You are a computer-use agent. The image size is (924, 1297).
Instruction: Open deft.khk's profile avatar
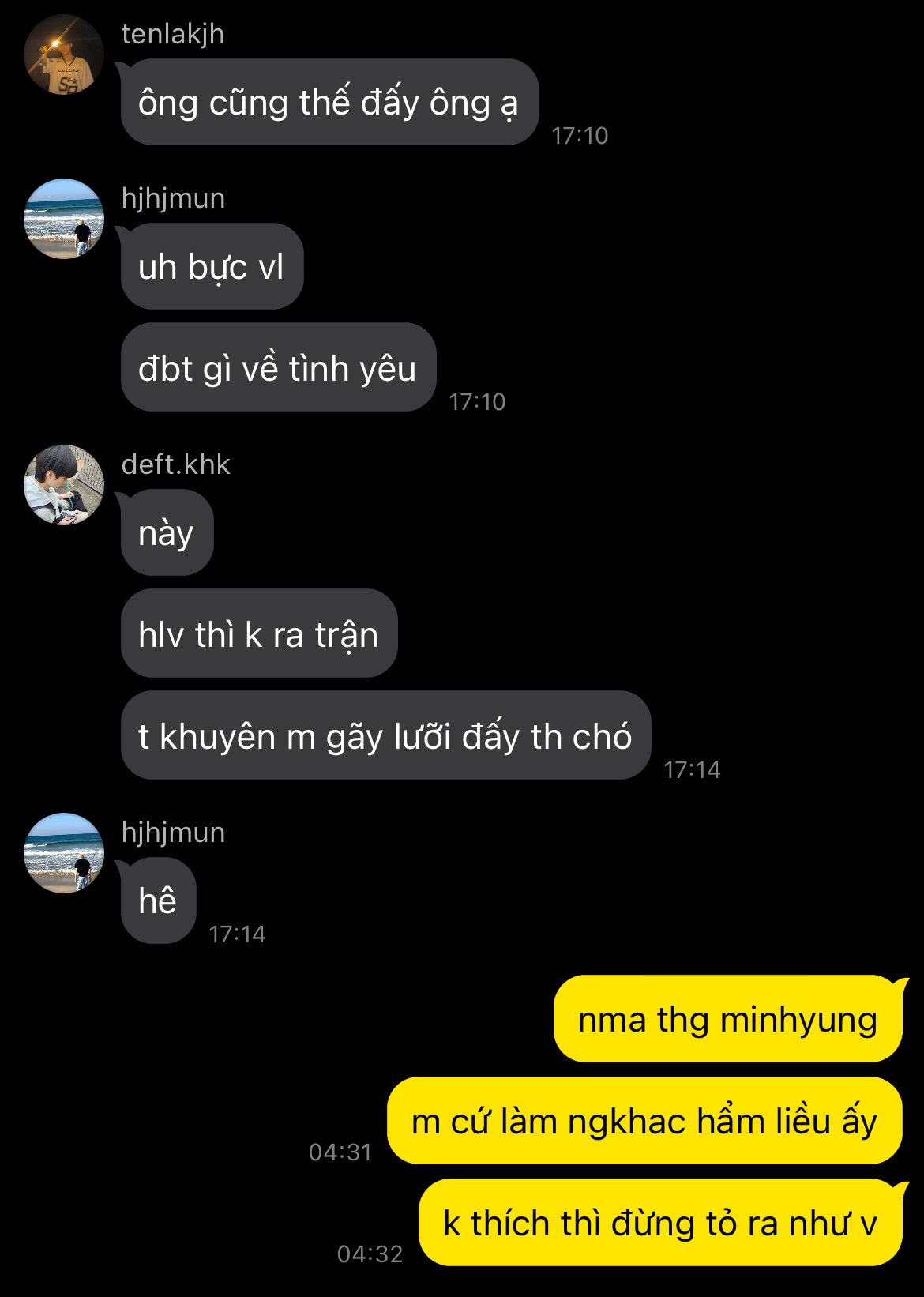pos(64,484)
